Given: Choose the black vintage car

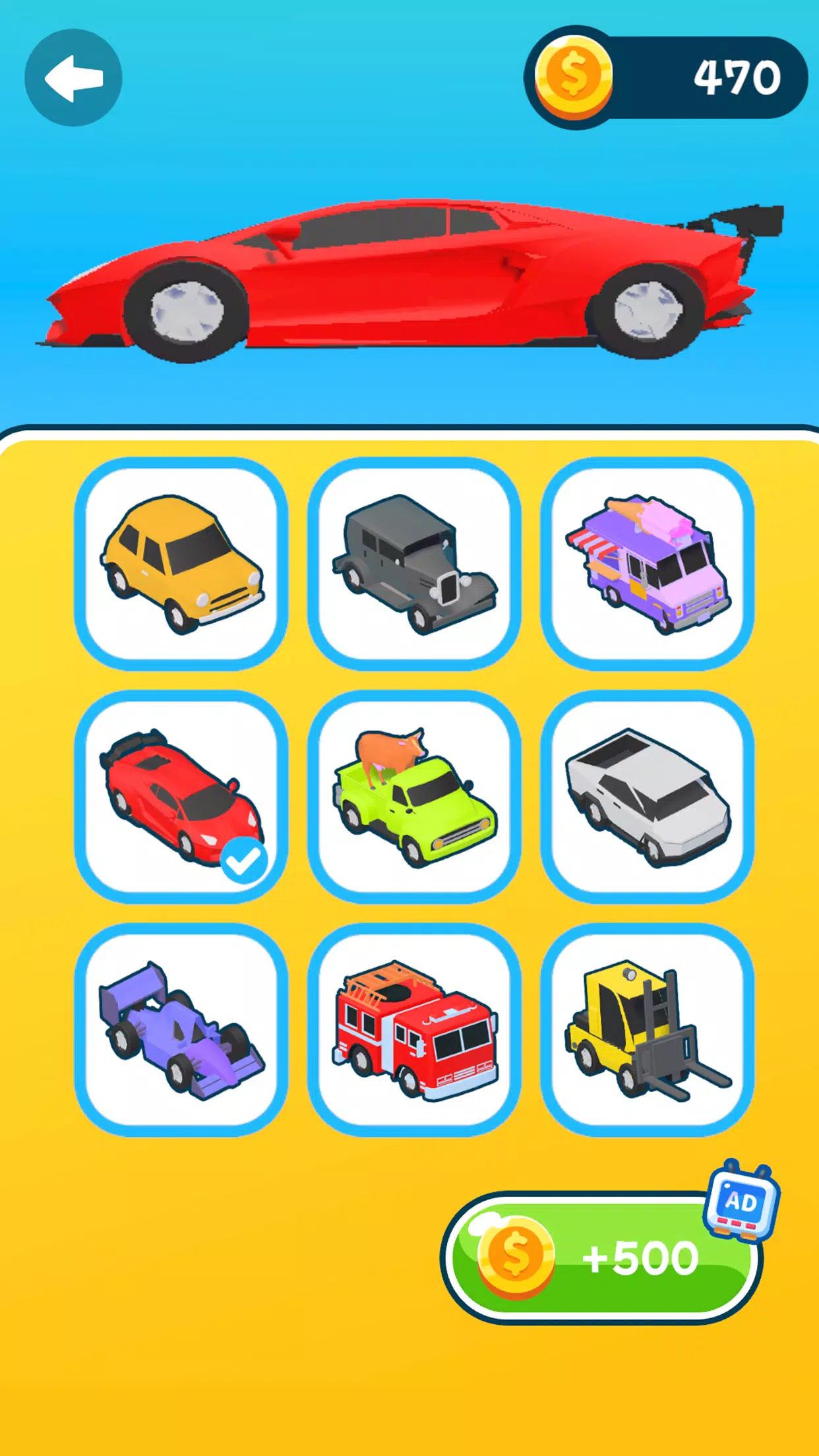Looking at the screenshot, I should [414, 564].
